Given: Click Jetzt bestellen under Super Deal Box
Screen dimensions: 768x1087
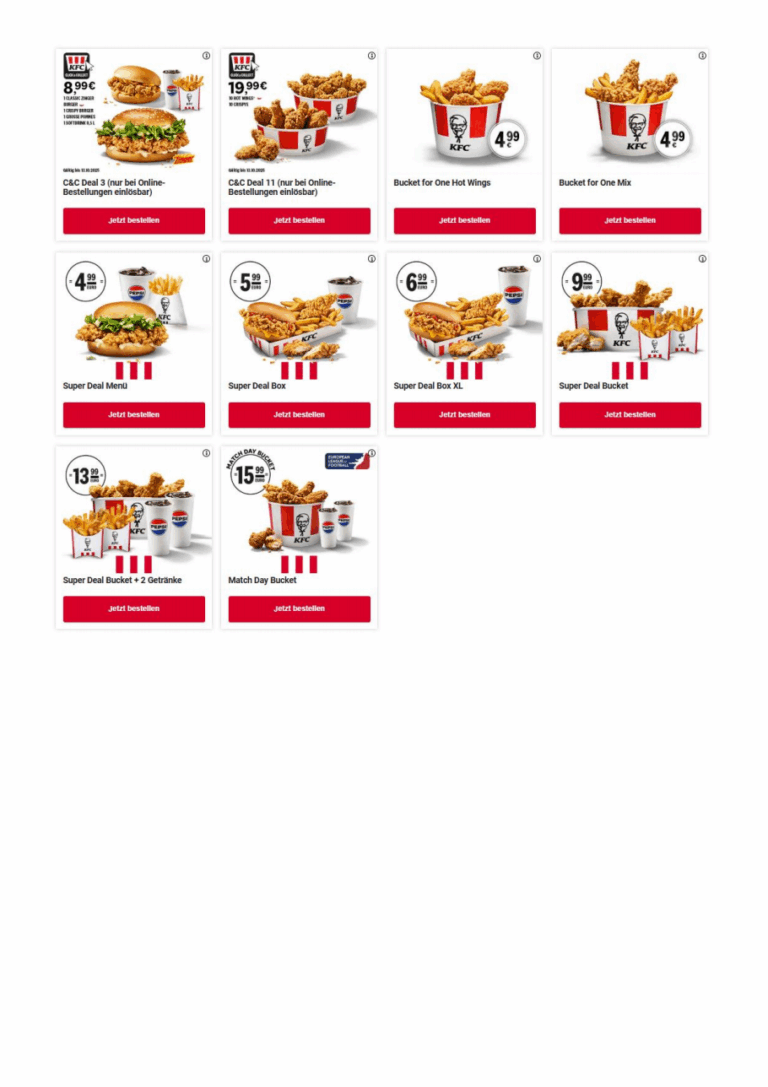Looking at the screenshot, I should [299, 414].
